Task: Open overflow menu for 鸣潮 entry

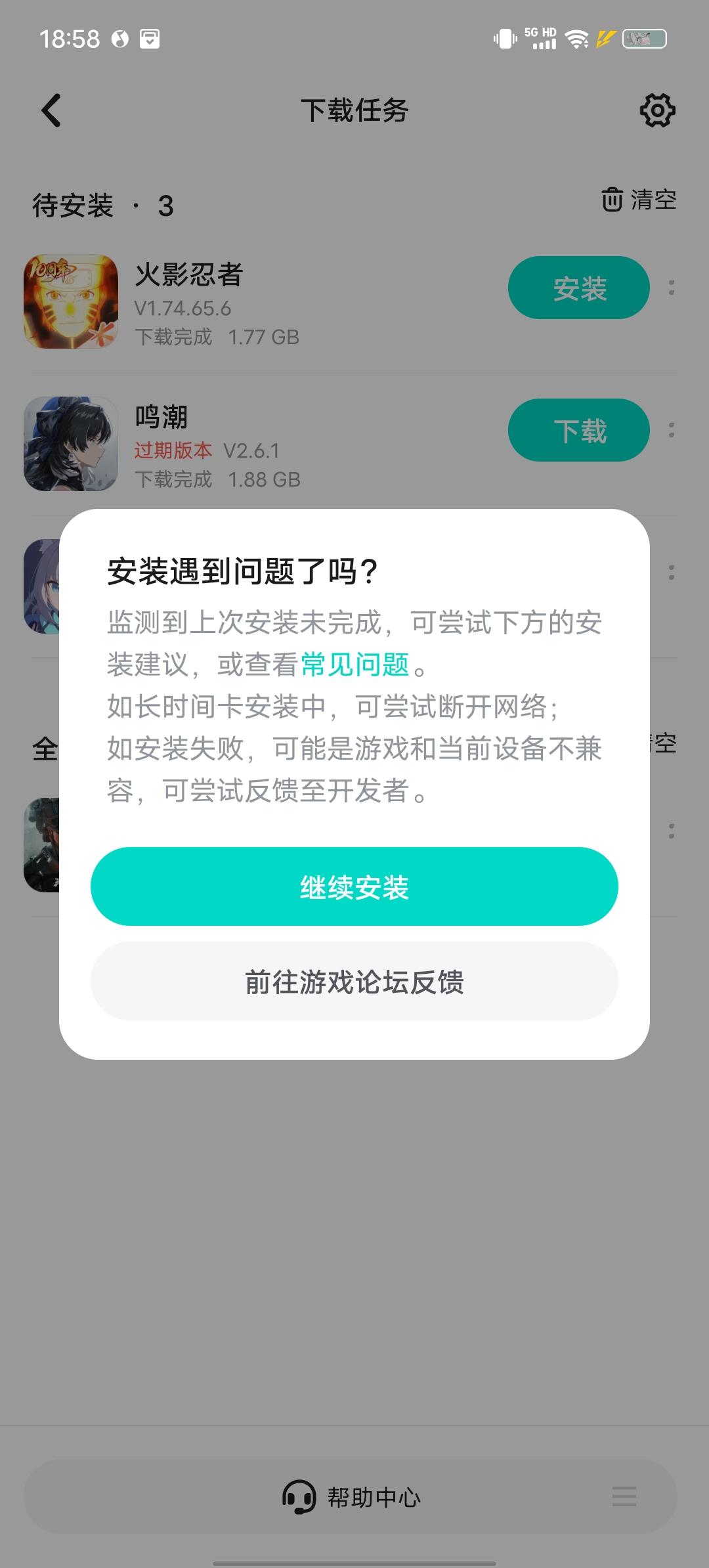Action: point(671,430)
